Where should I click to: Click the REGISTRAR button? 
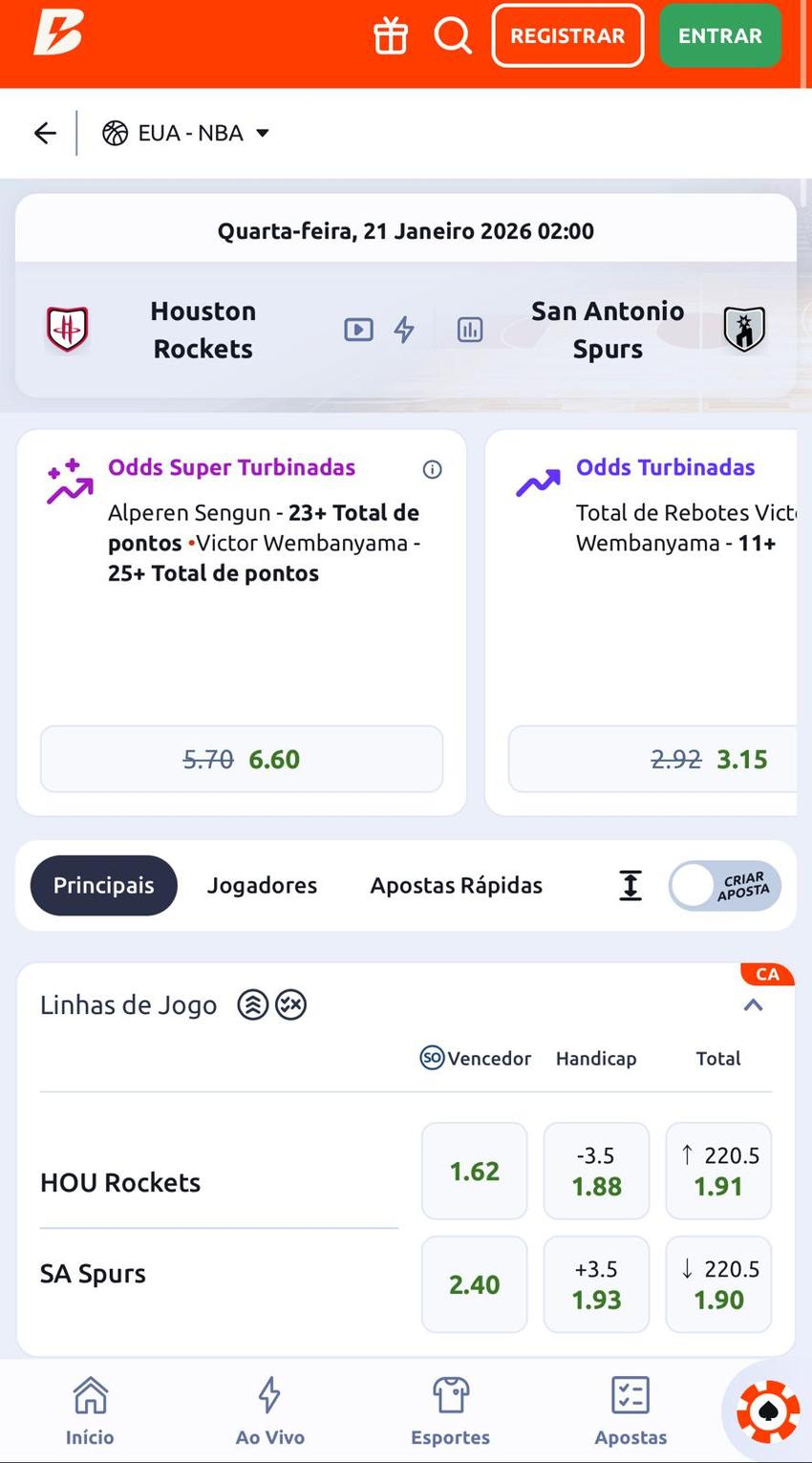(567, 35)
